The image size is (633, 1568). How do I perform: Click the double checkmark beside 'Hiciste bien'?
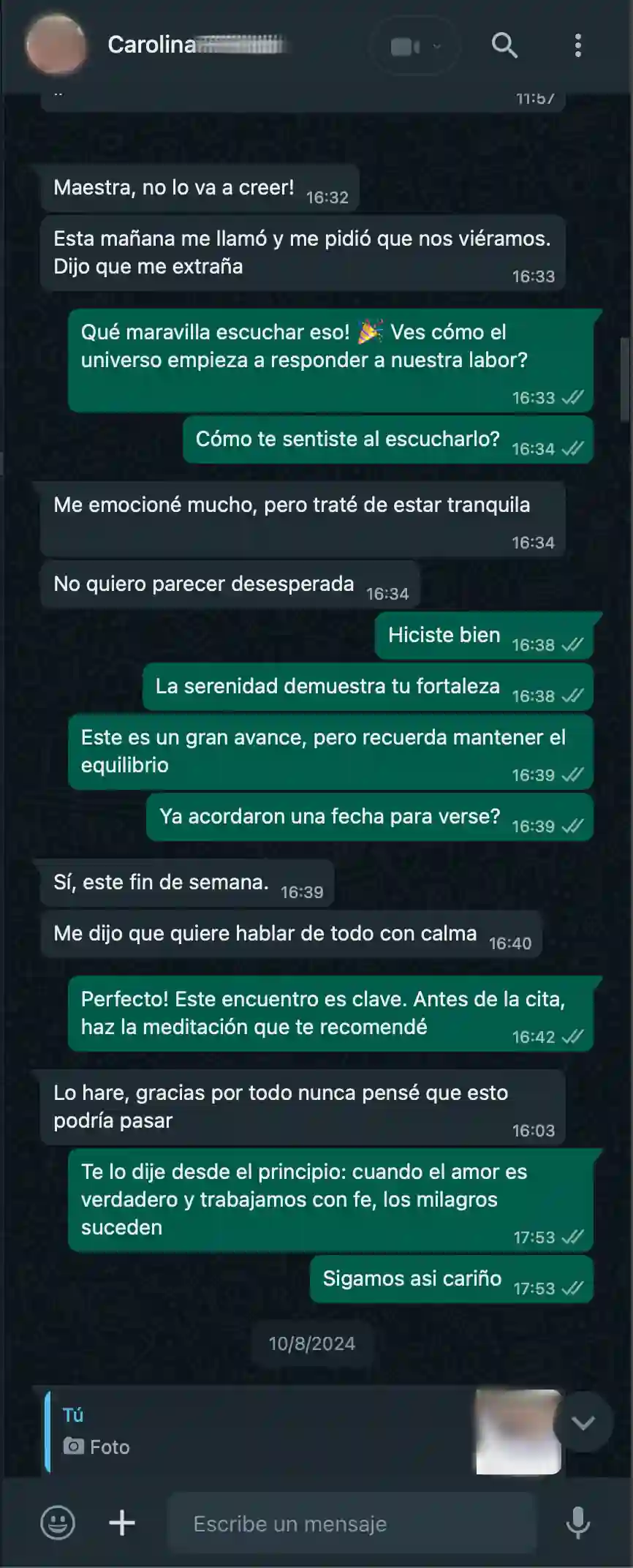(x=572, y=644)
